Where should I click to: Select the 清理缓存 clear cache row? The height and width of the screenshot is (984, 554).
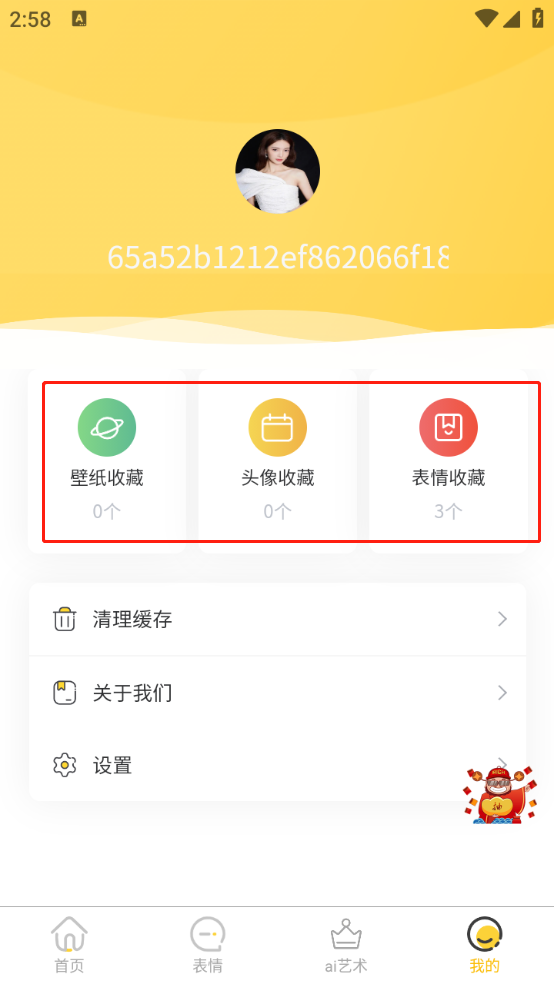click(x=277, y=619)
